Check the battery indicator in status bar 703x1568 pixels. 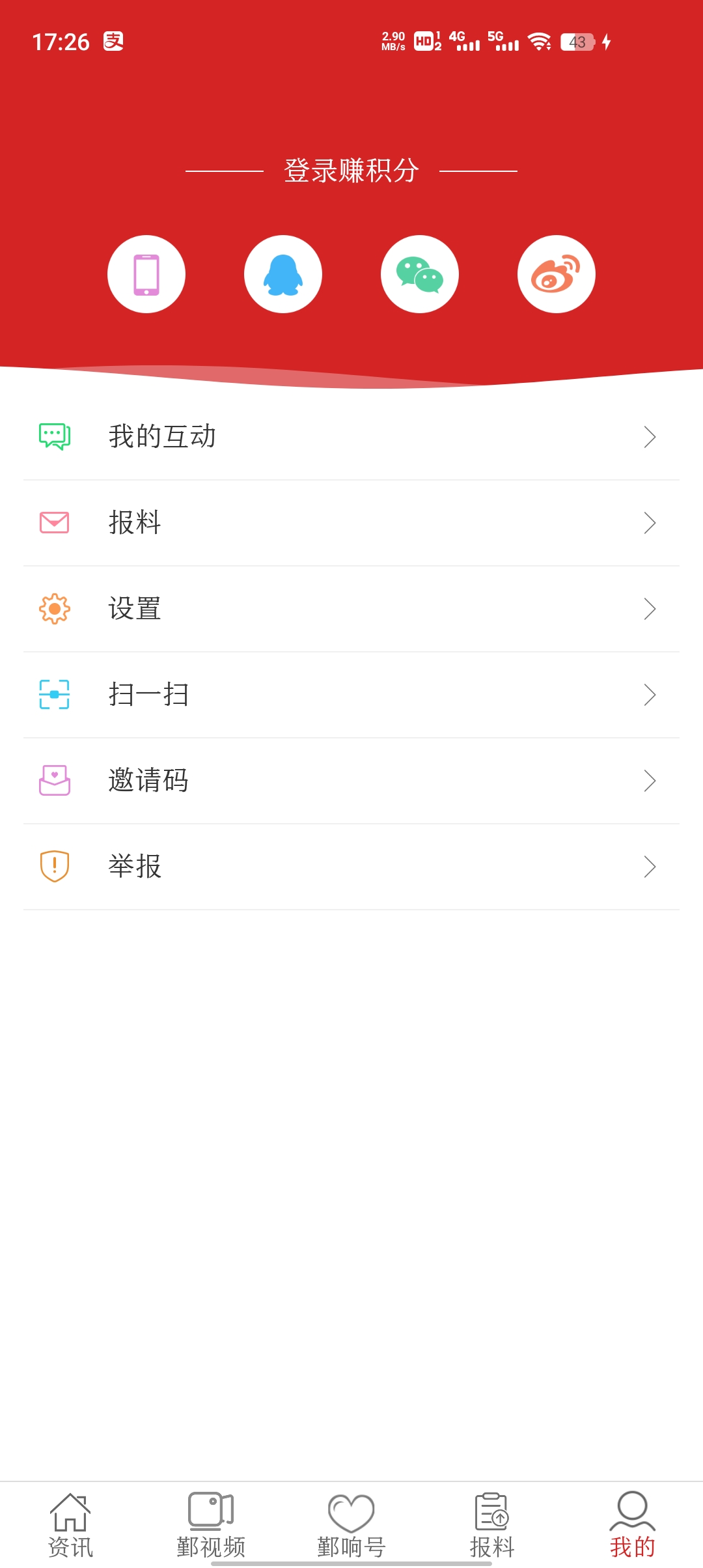point(578,42)
